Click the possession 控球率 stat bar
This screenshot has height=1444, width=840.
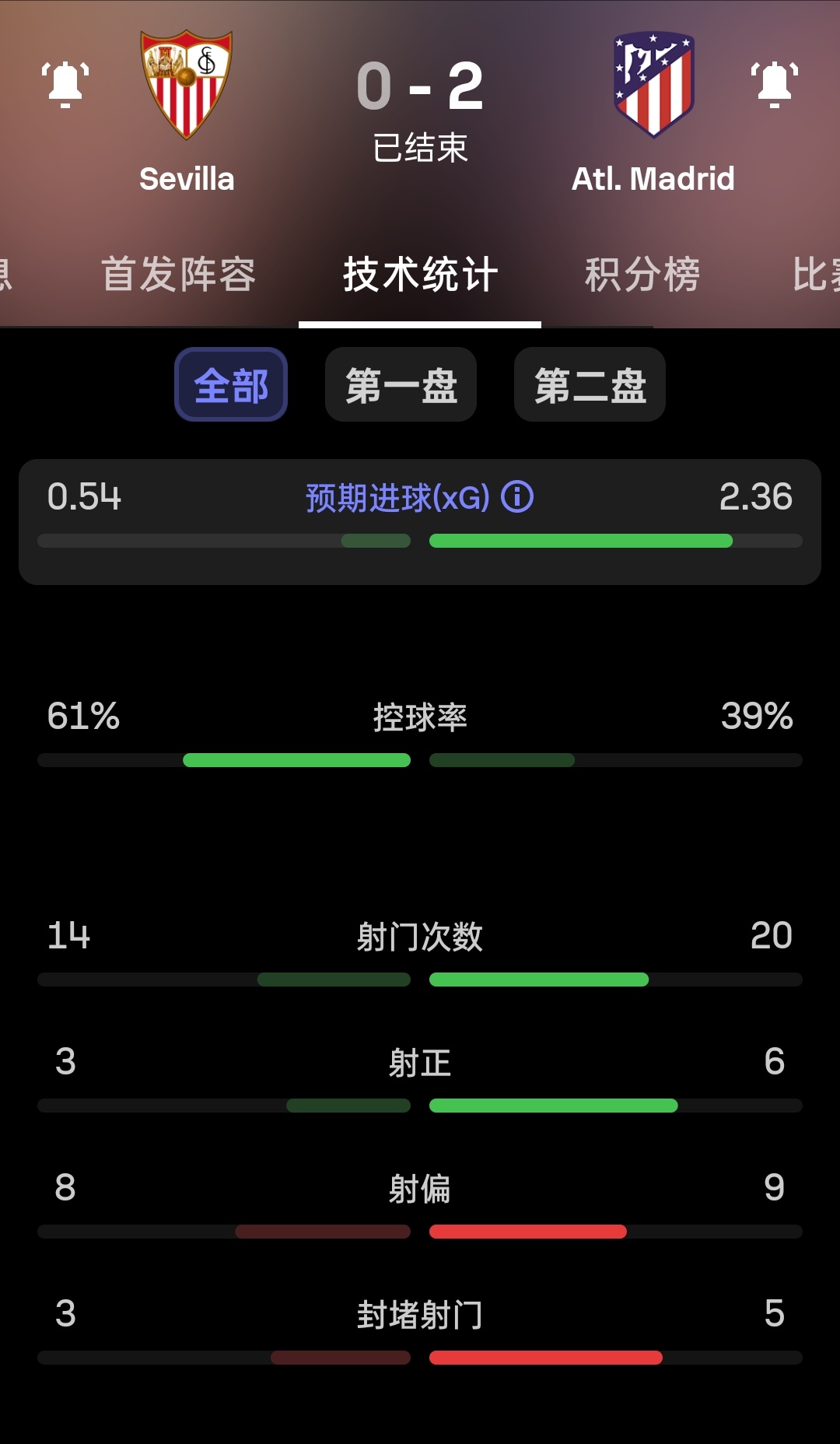pyautogui.click(x=420, y=735)
